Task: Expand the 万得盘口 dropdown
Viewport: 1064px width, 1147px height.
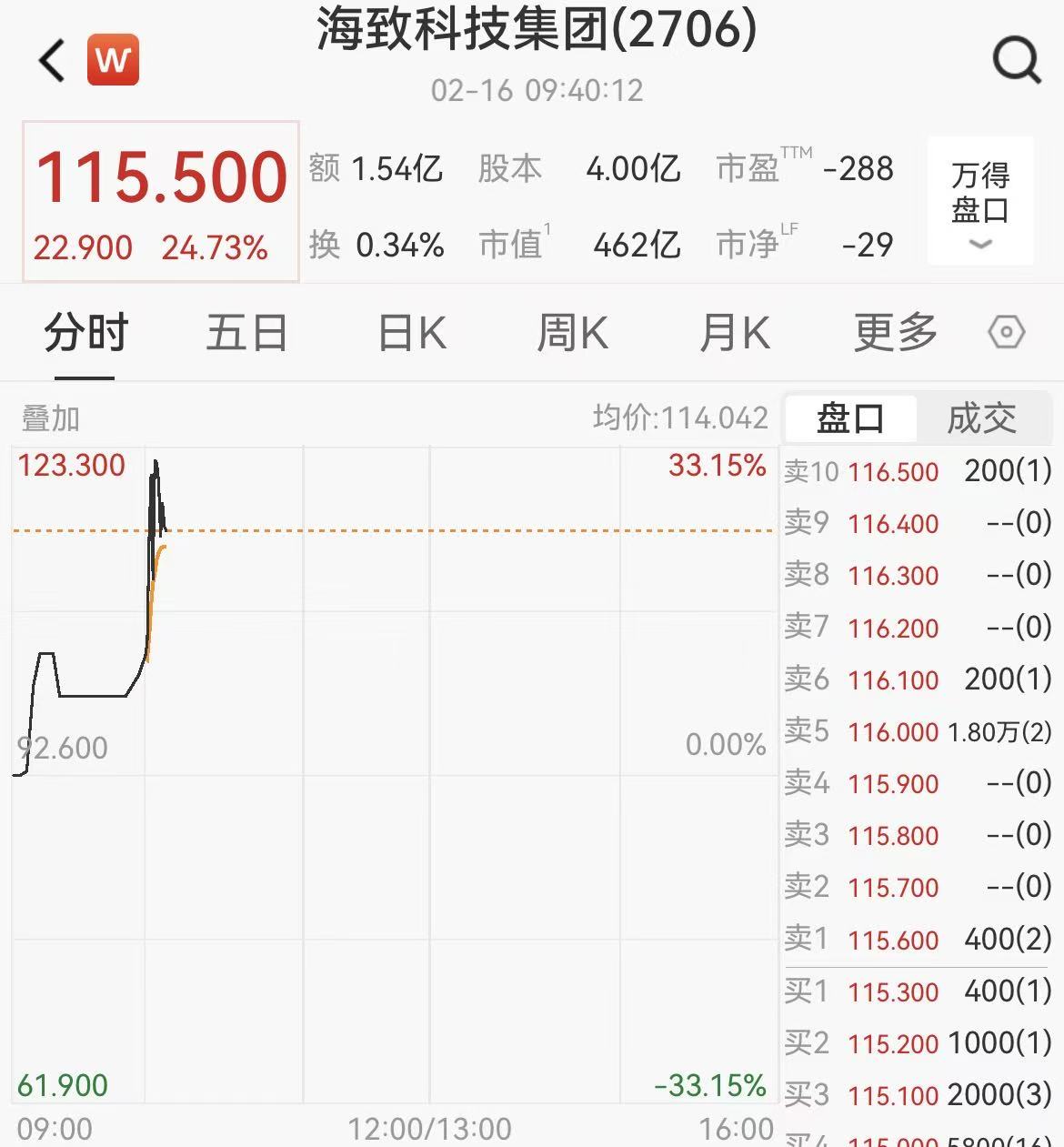Action: pos(980,201)
